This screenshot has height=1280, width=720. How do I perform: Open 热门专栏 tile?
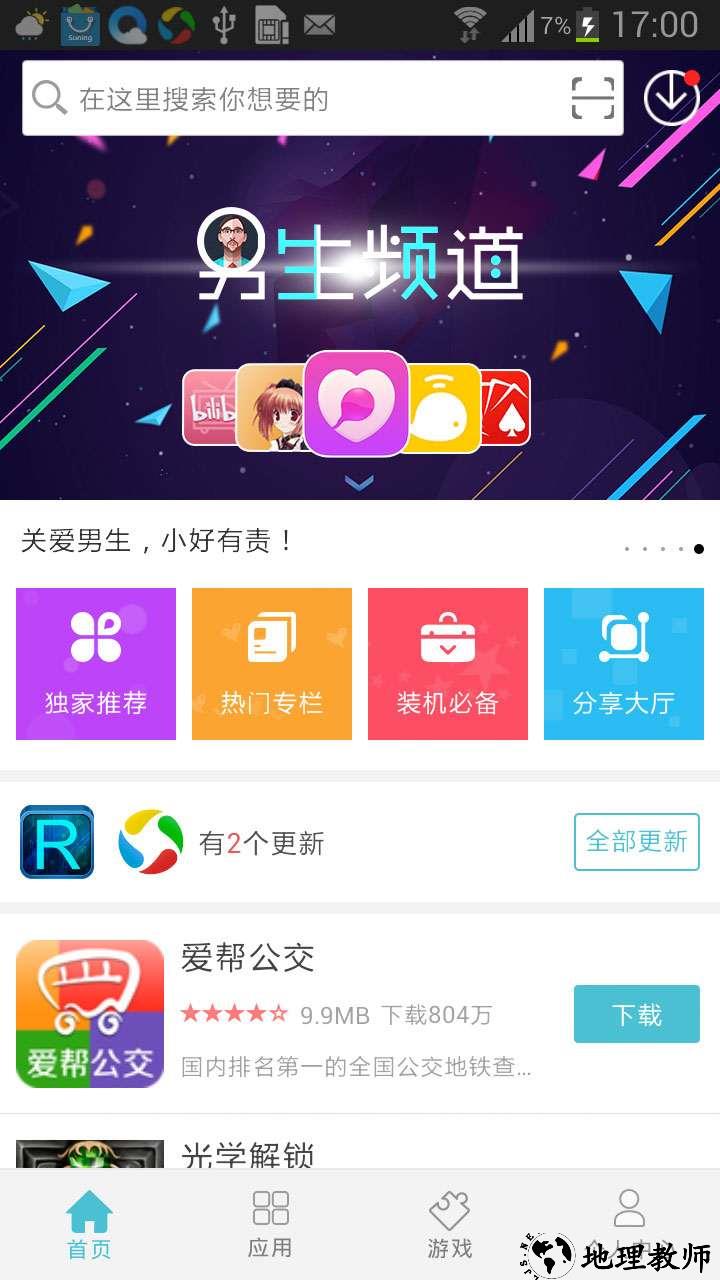click(x=272, y=664)
